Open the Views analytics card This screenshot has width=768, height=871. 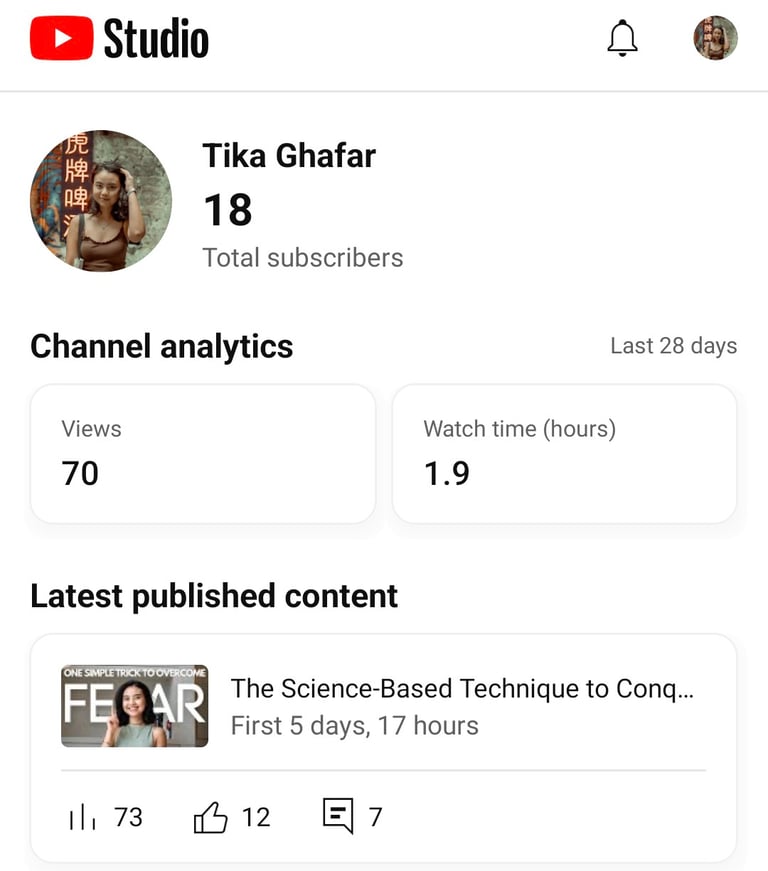pos(203,454)
